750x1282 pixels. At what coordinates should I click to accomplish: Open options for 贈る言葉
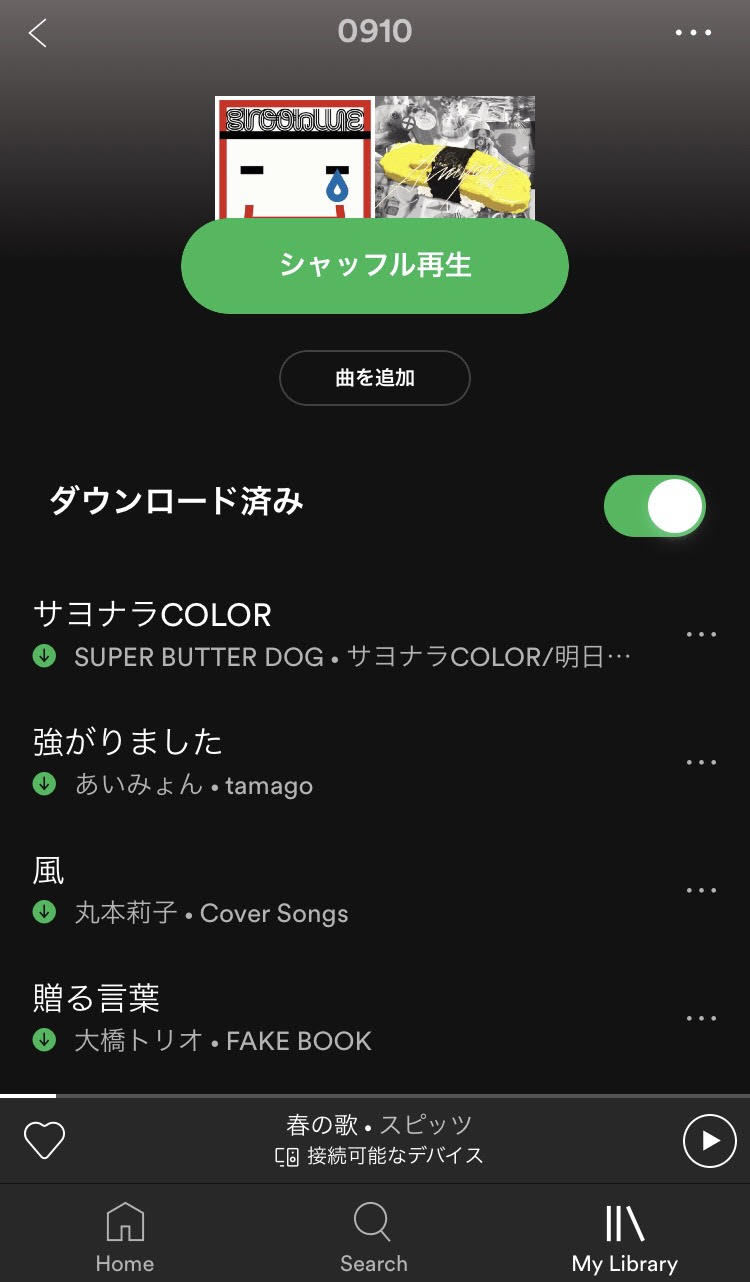pos(701,1018)
